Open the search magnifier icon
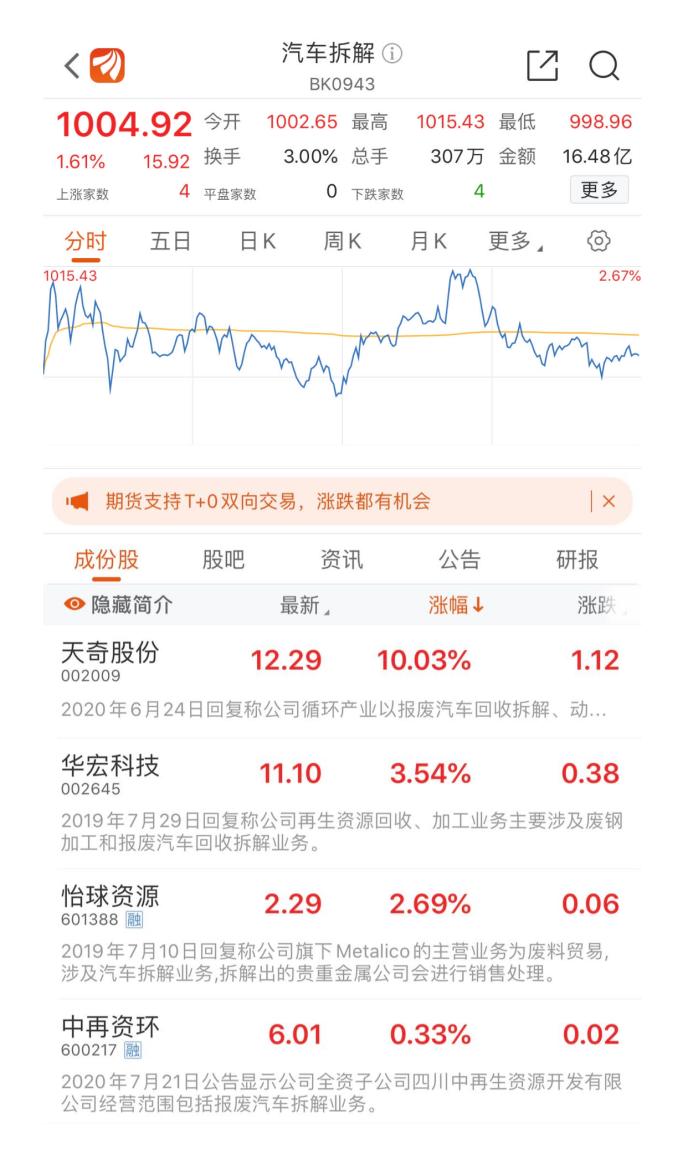Screen dimensions: 688x1165 pos(604,66)
